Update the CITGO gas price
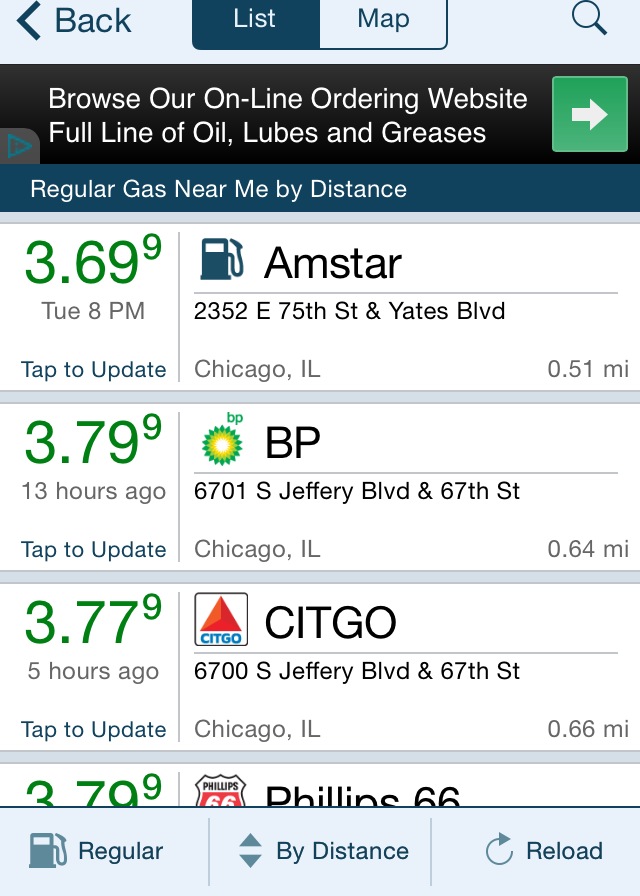 (93, 729)
